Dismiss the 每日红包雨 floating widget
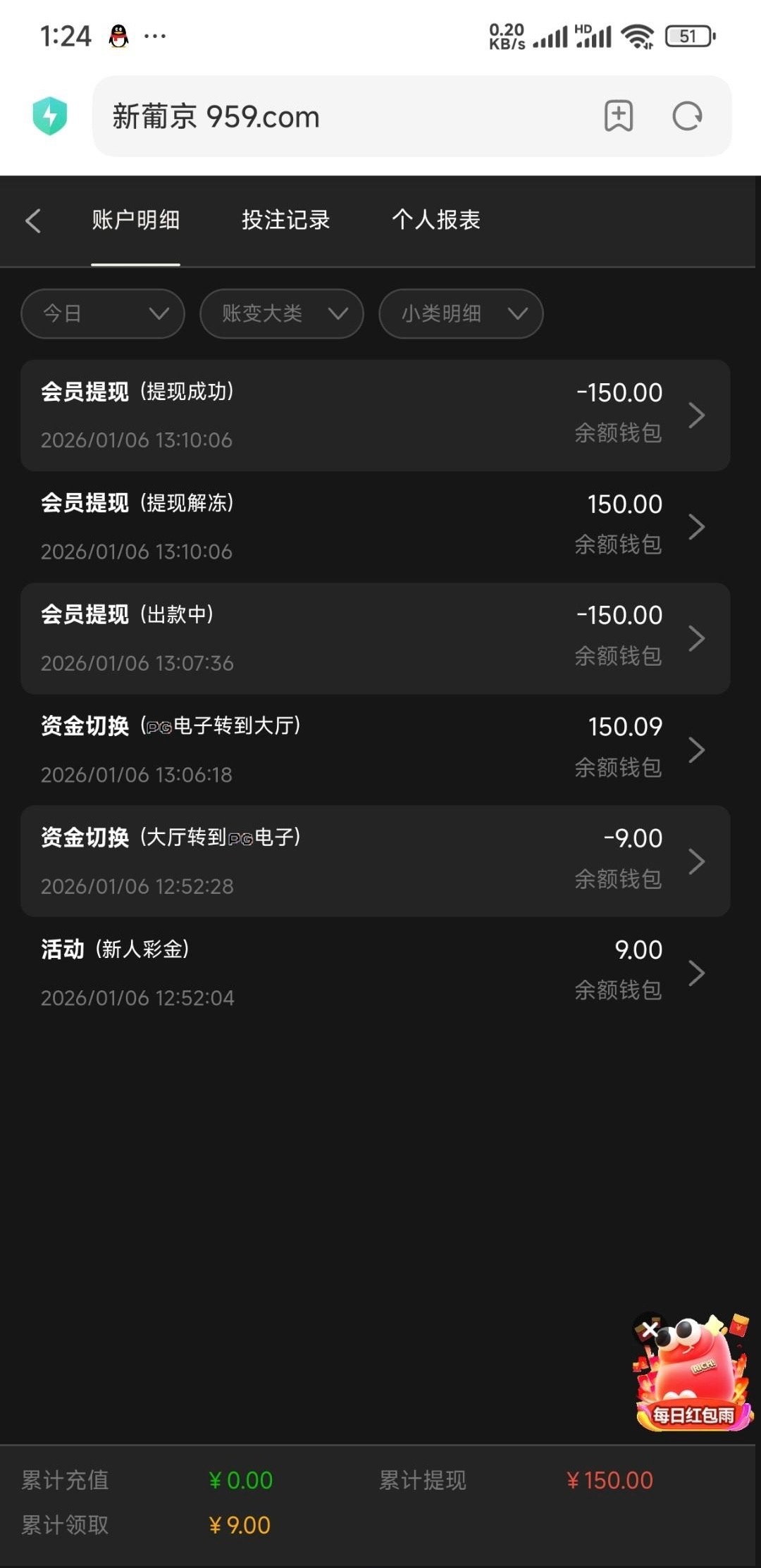This screenshot has height=1568, width=761. point(650,1329)
